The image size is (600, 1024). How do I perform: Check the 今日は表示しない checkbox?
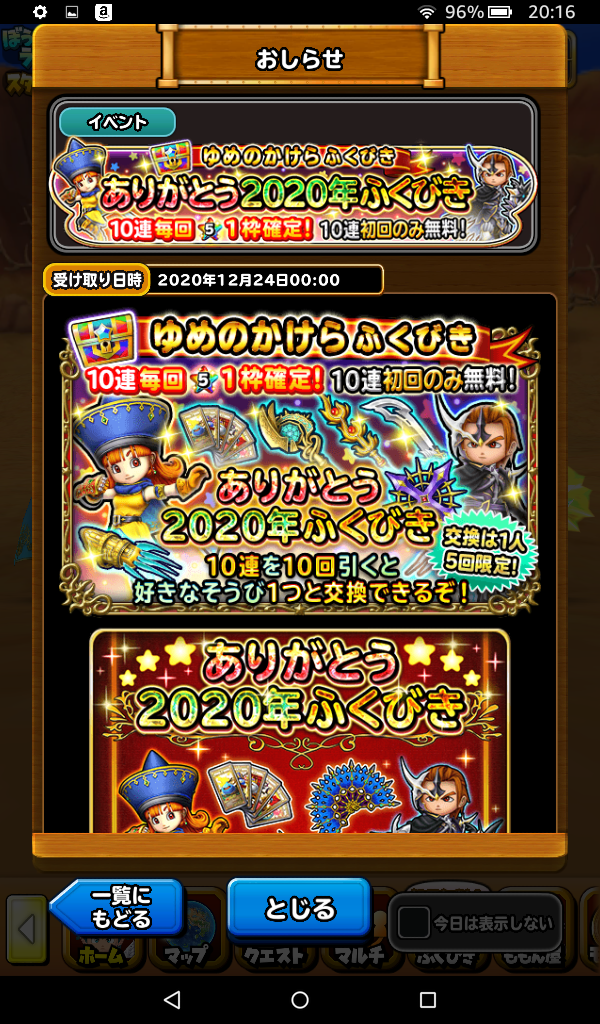point(413,923)
